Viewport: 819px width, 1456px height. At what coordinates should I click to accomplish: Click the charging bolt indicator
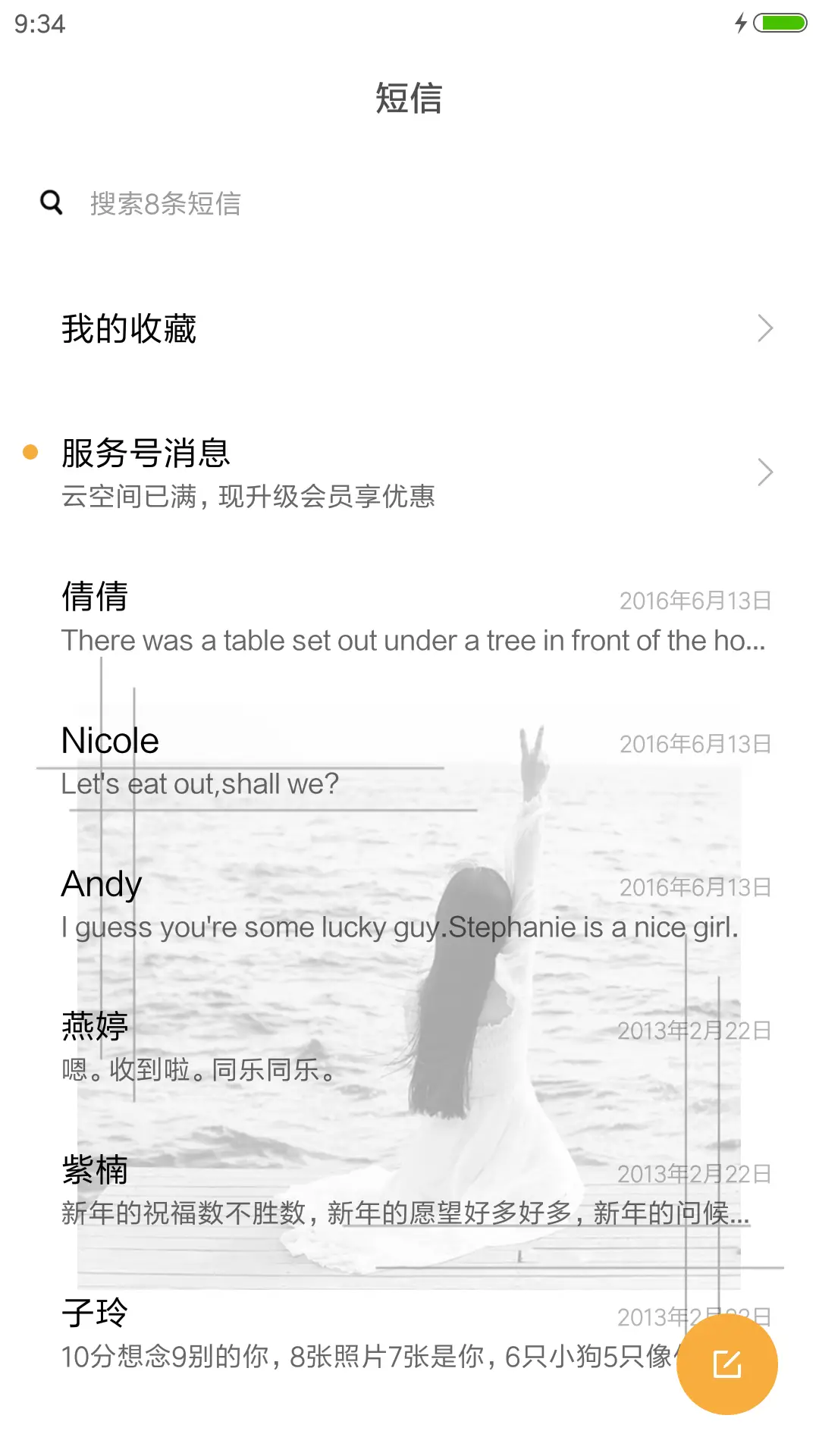(x=741, y=24)
